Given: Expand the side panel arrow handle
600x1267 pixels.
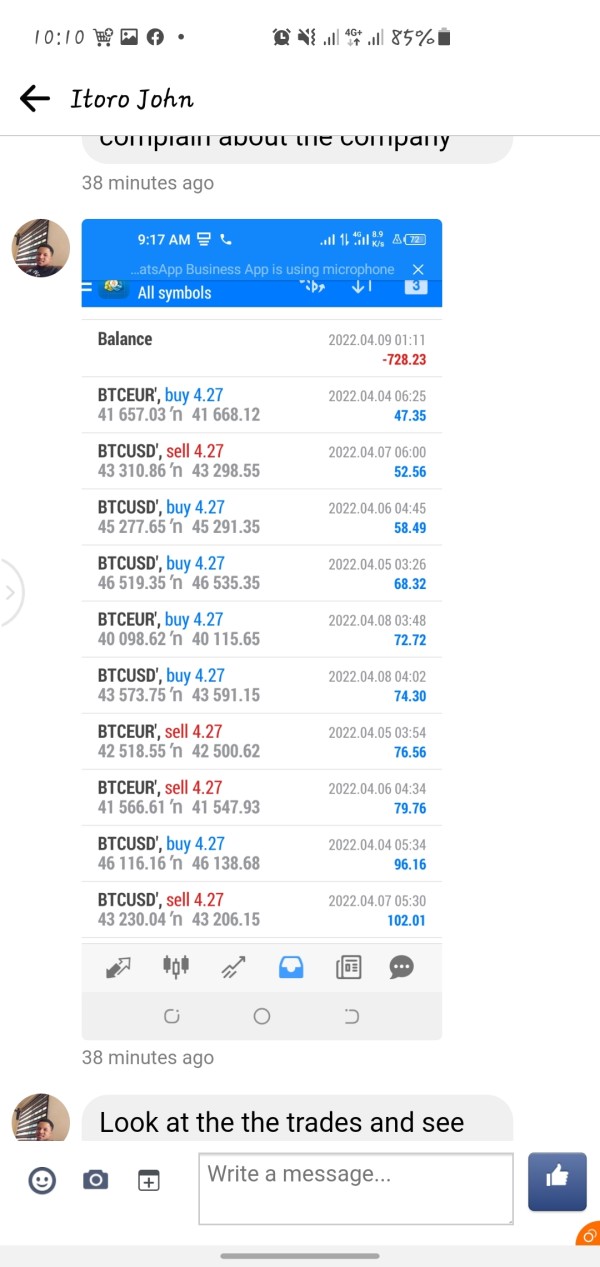Looking at the screenshot, I should click(11, 593).
